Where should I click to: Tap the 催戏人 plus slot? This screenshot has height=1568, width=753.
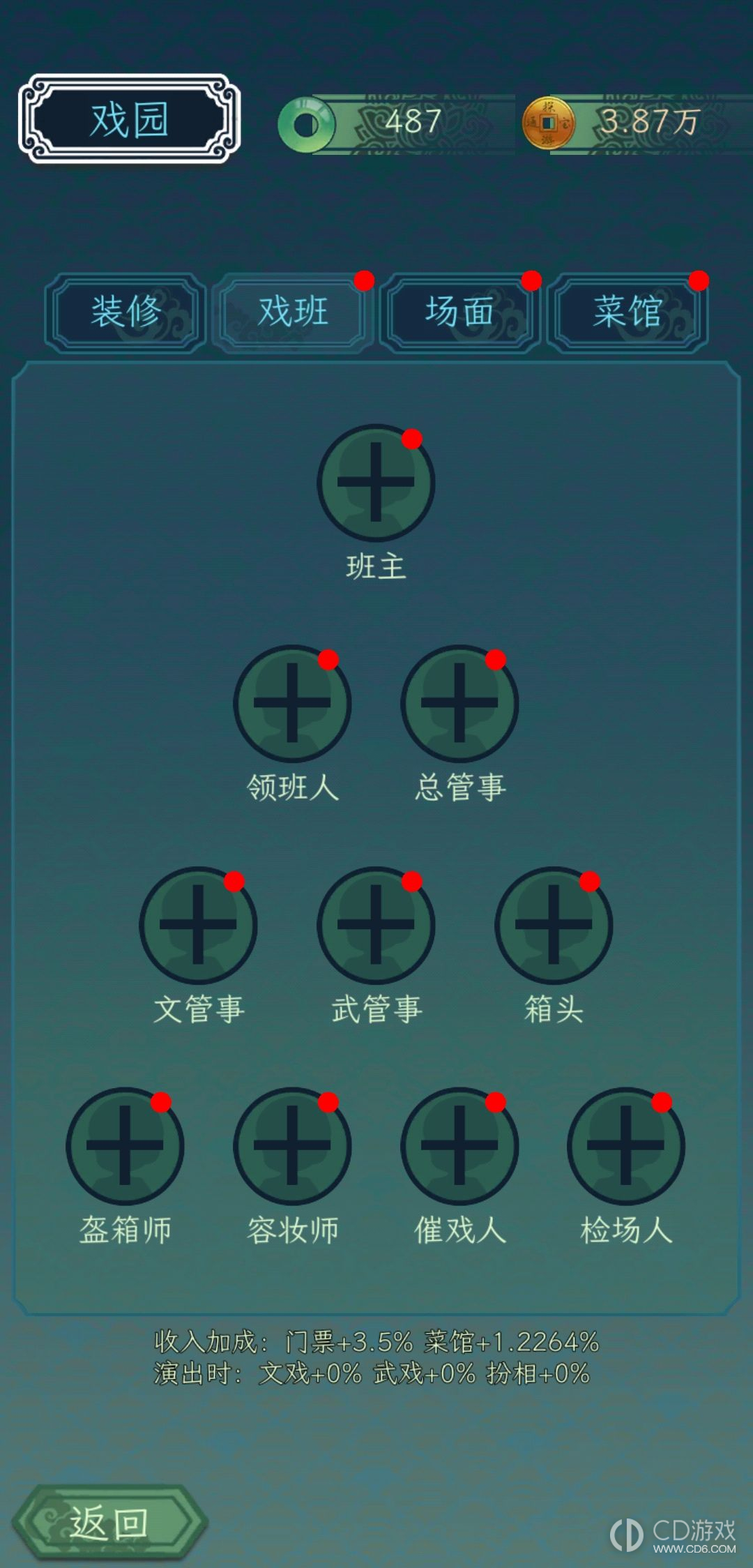459,1146
